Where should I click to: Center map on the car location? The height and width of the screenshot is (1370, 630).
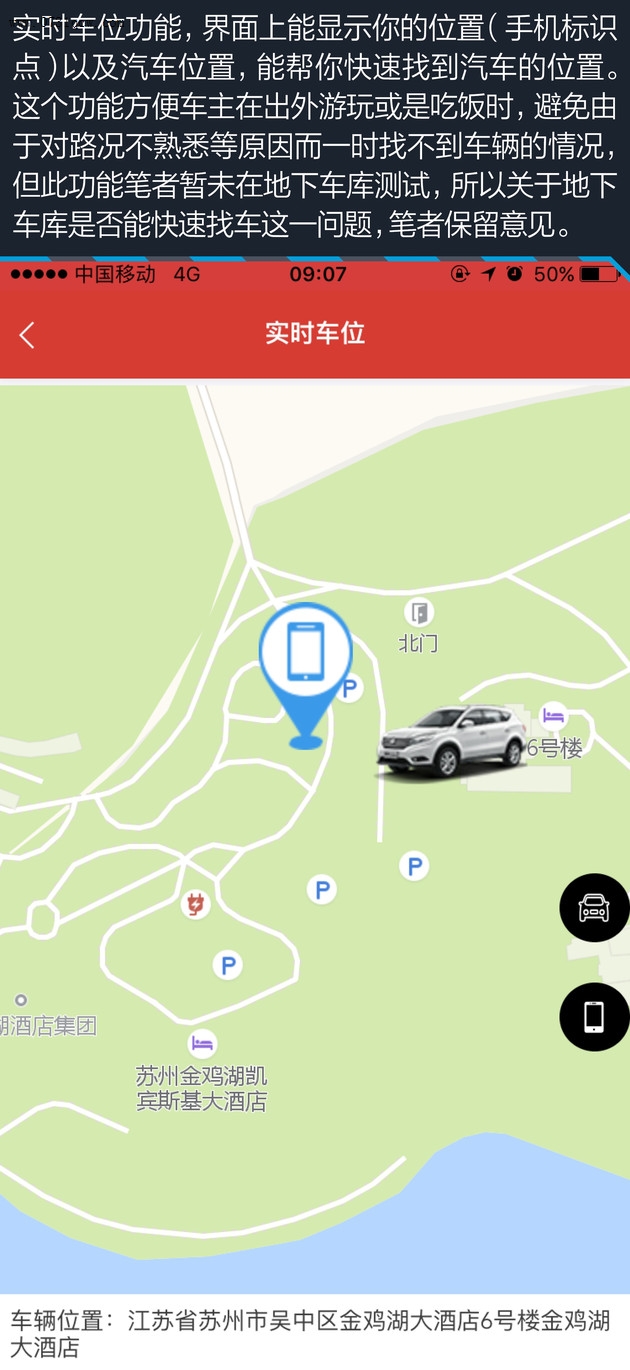tap(594, 908)
